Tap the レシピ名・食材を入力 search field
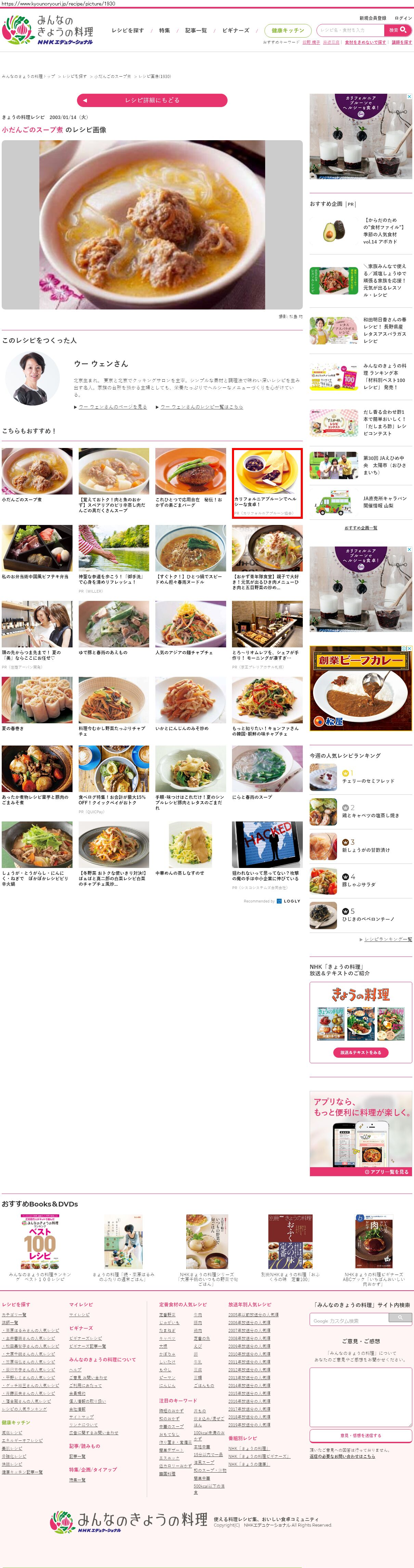This screenshot has width=414, height=1568. 351,30
